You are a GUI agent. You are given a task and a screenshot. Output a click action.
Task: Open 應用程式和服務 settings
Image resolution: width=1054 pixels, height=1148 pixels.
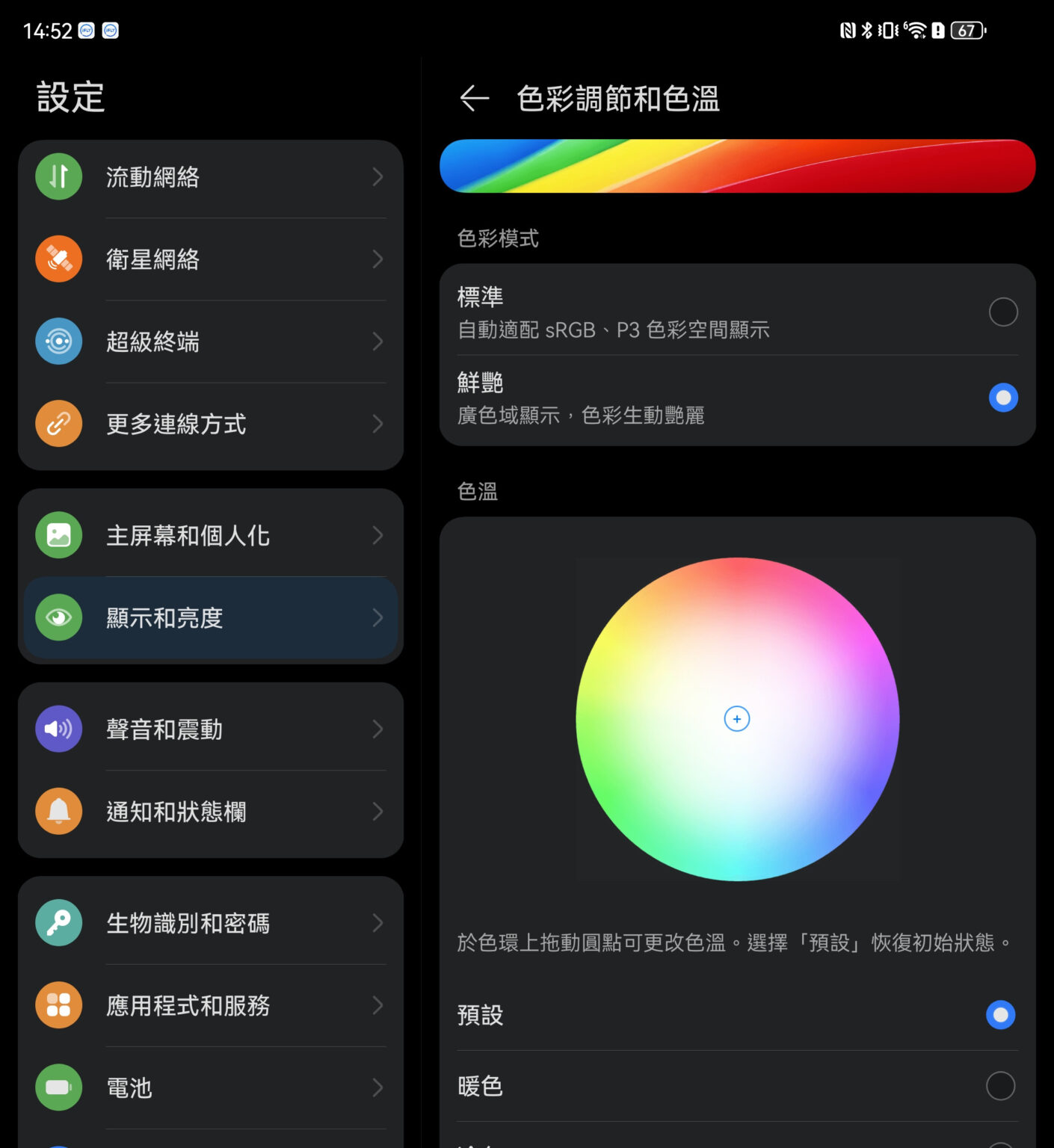211,1005
